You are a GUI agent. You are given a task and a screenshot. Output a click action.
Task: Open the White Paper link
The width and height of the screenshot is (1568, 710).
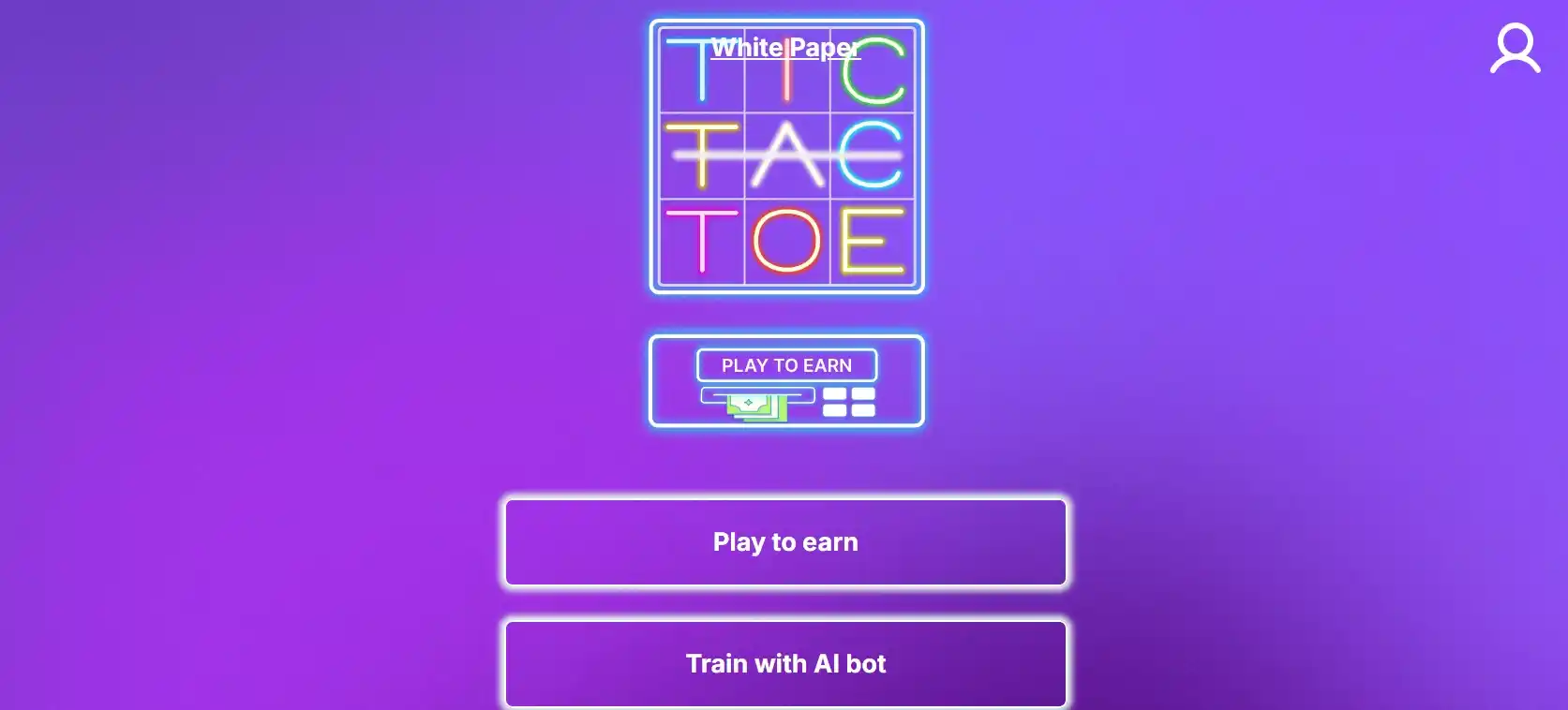pyautogui.click(x=784, y=48)
